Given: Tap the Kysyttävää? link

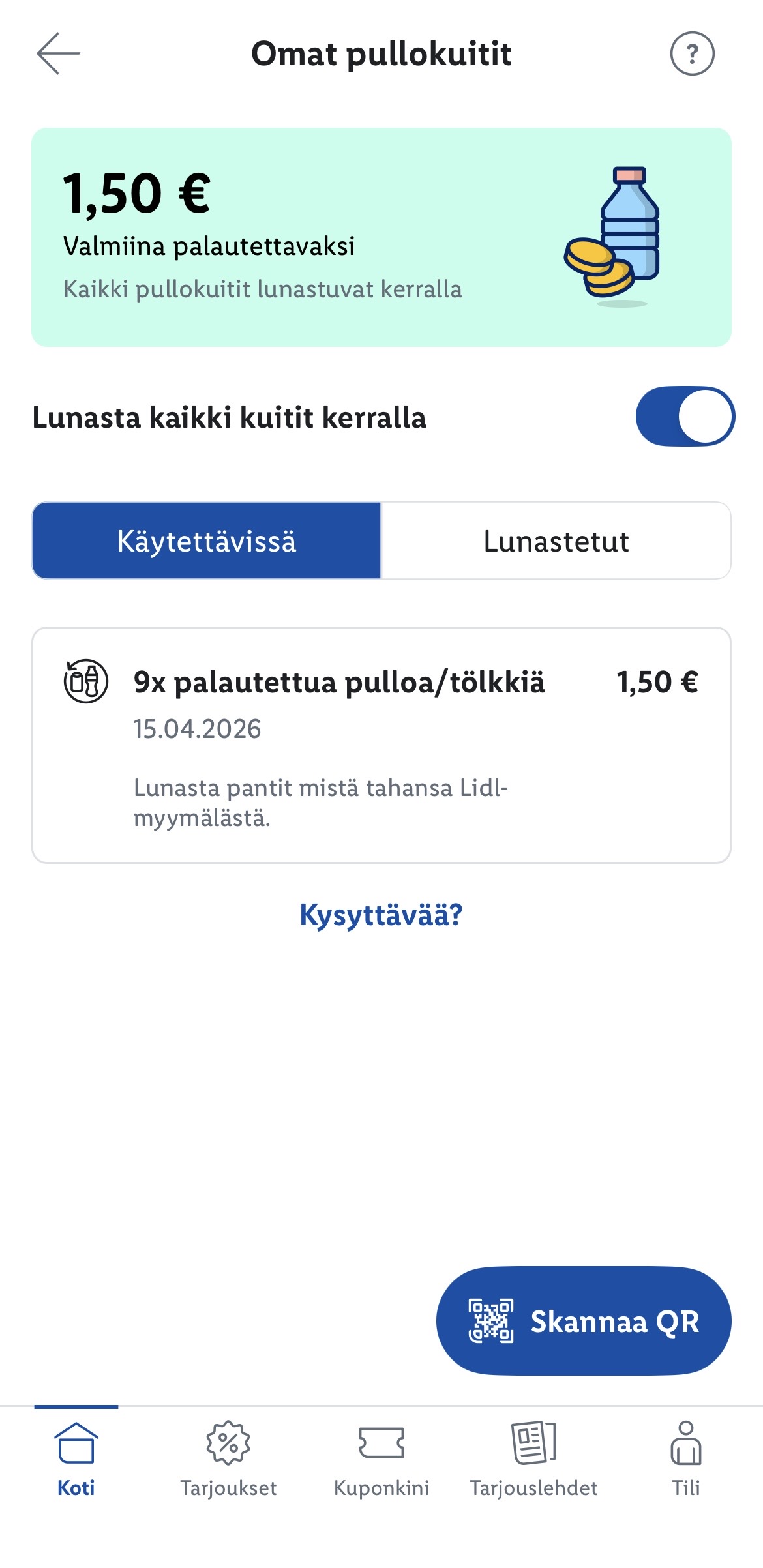Looking at the screenshot, I should pos(381,915).
